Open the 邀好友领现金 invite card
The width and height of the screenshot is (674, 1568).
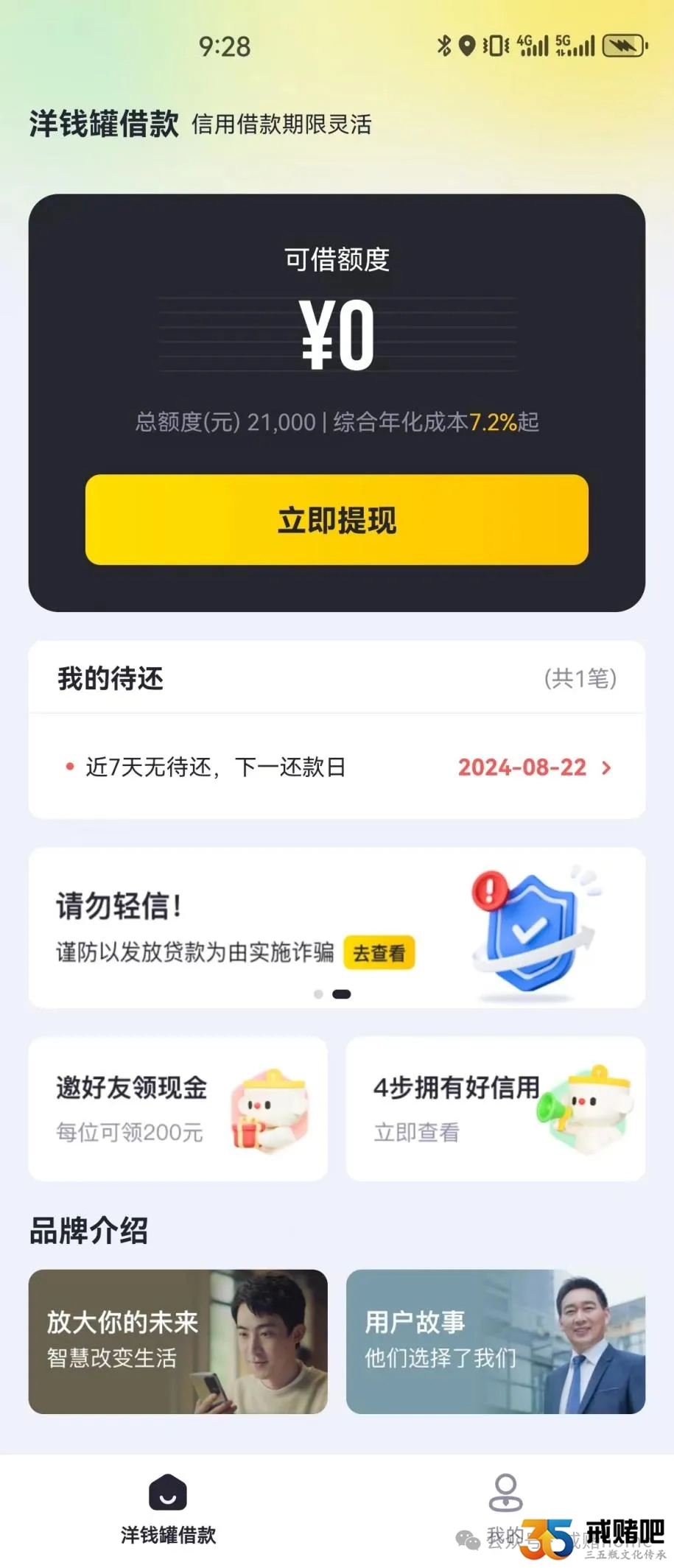click(178, 1108)
